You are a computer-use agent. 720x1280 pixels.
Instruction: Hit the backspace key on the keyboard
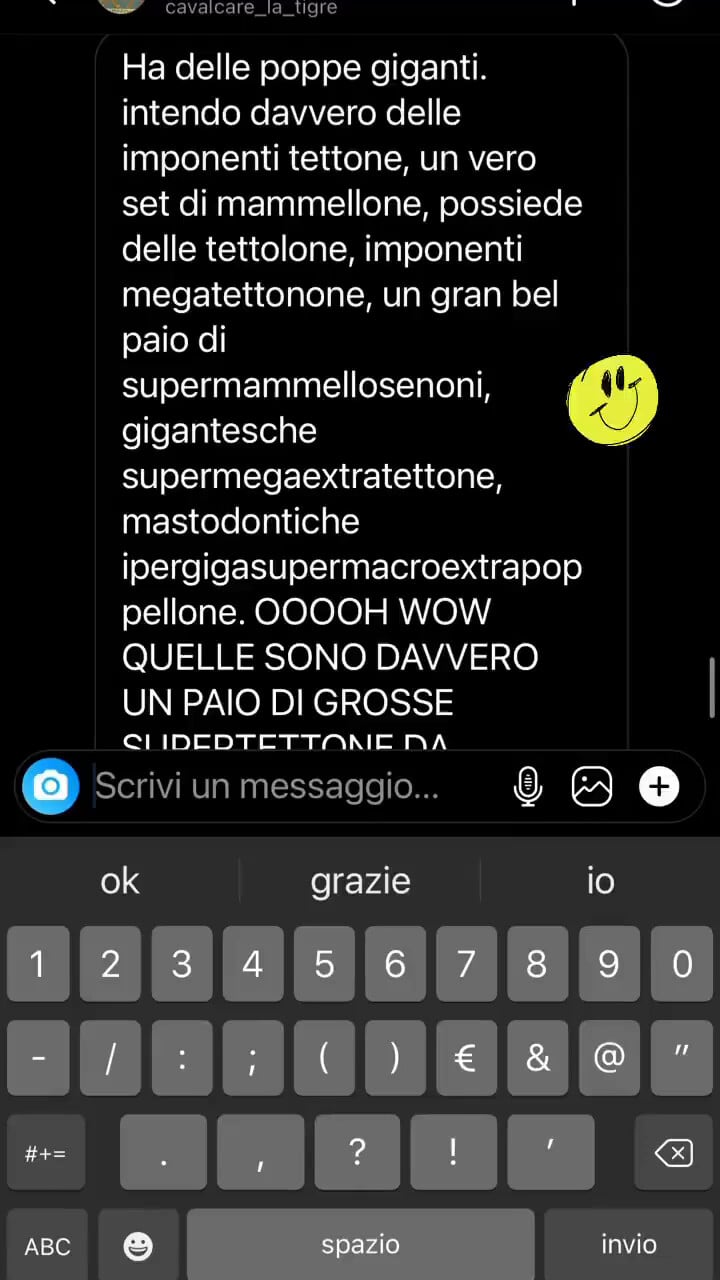click(x=674, y=1154)
